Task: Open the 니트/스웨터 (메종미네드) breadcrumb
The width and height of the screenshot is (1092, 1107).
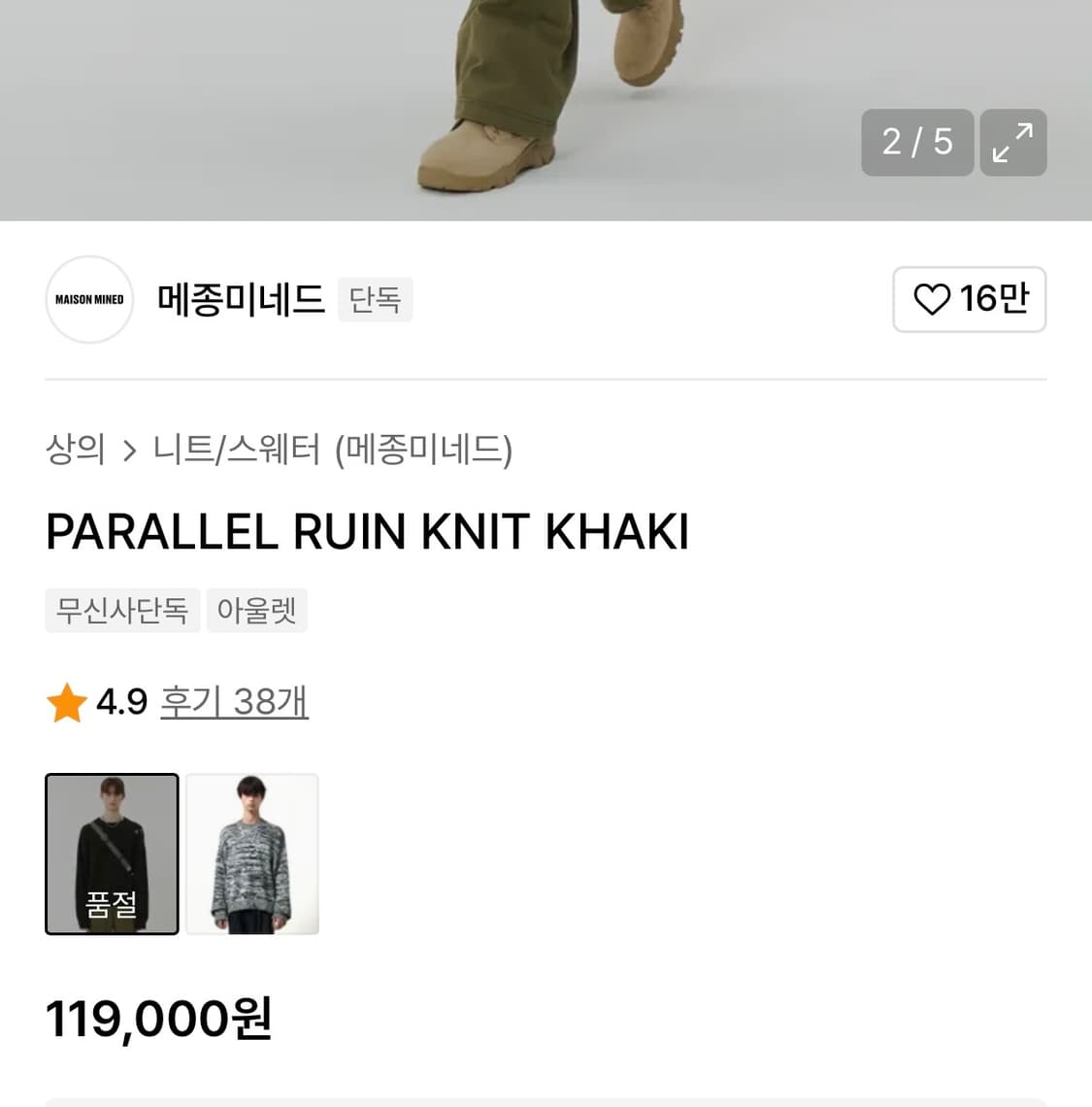Action: 334,451
